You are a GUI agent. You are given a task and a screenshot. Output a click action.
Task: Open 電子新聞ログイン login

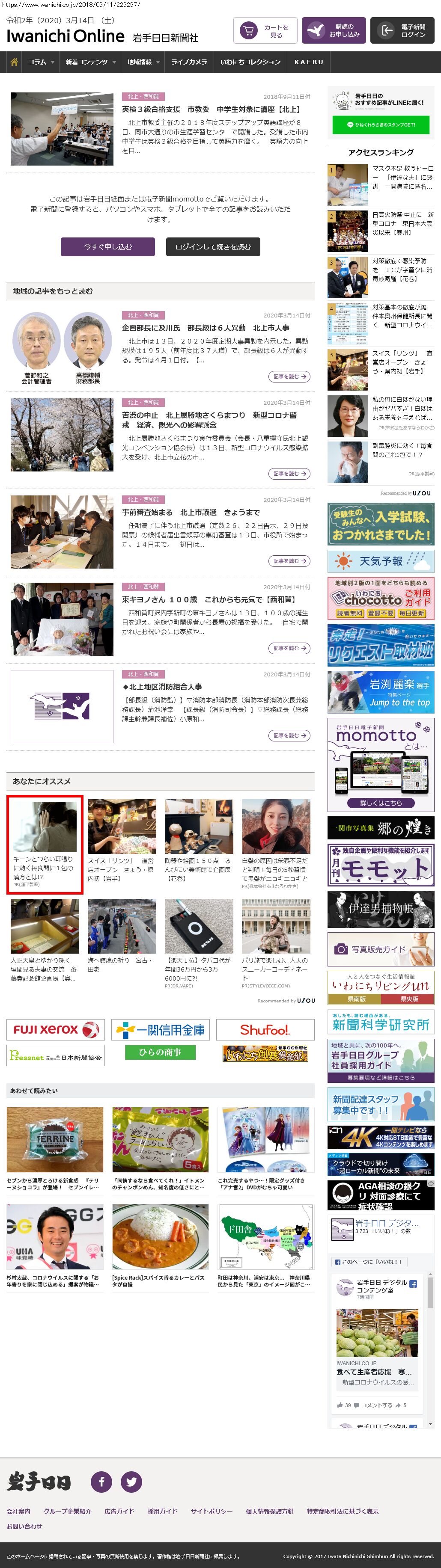pos(402,30)
